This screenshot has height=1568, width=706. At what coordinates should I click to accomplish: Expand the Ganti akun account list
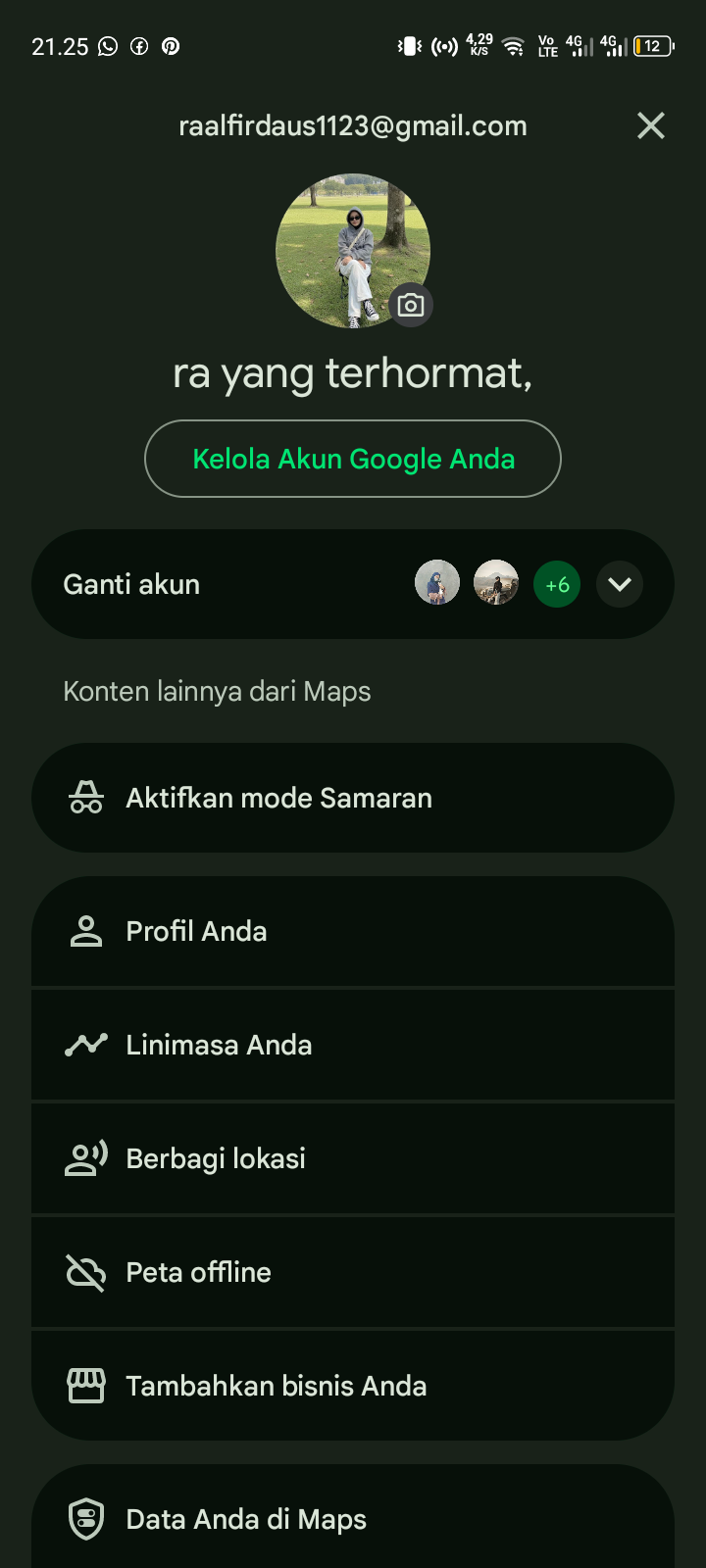pyautogui.click(x=619, y=584)
